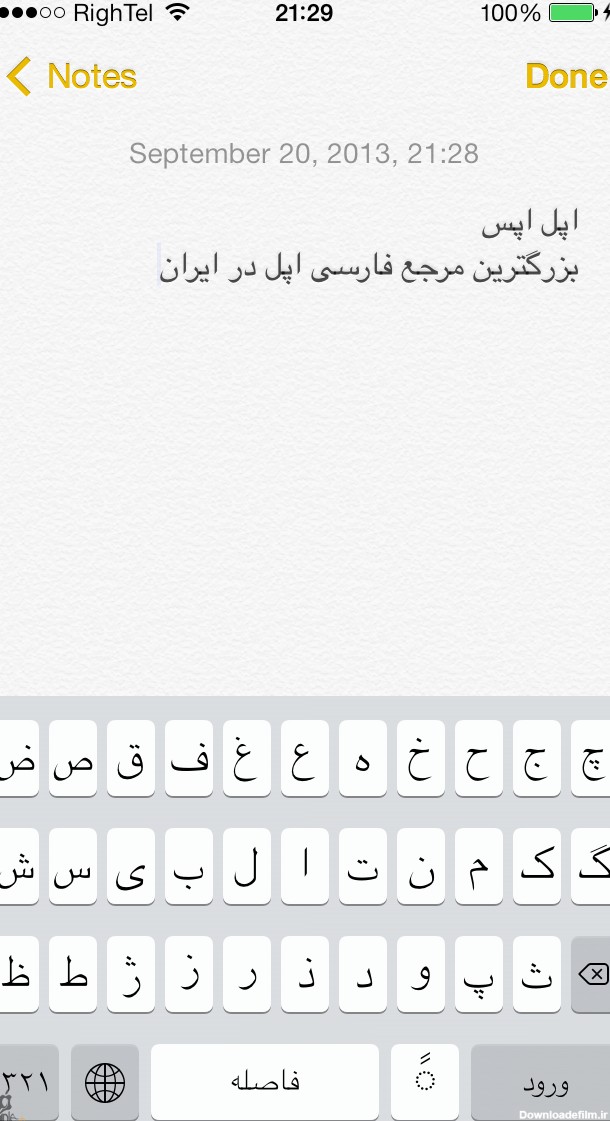Viewport: 610px width, 1121px height.
Task: Open the diacritics key beside the space bar
Action: (x=425, y=1082)
